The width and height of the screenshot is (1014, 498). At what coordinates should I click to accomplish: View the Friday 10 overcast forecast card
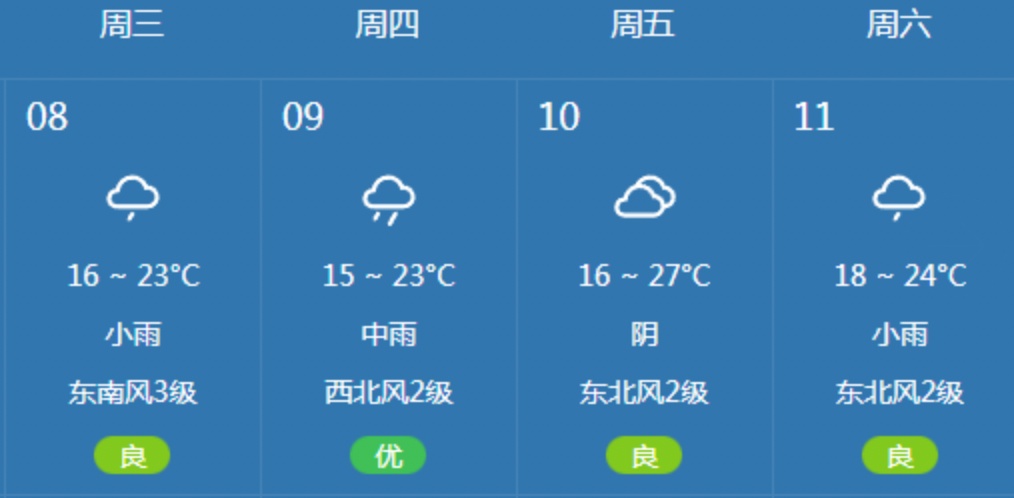(645, 285)
